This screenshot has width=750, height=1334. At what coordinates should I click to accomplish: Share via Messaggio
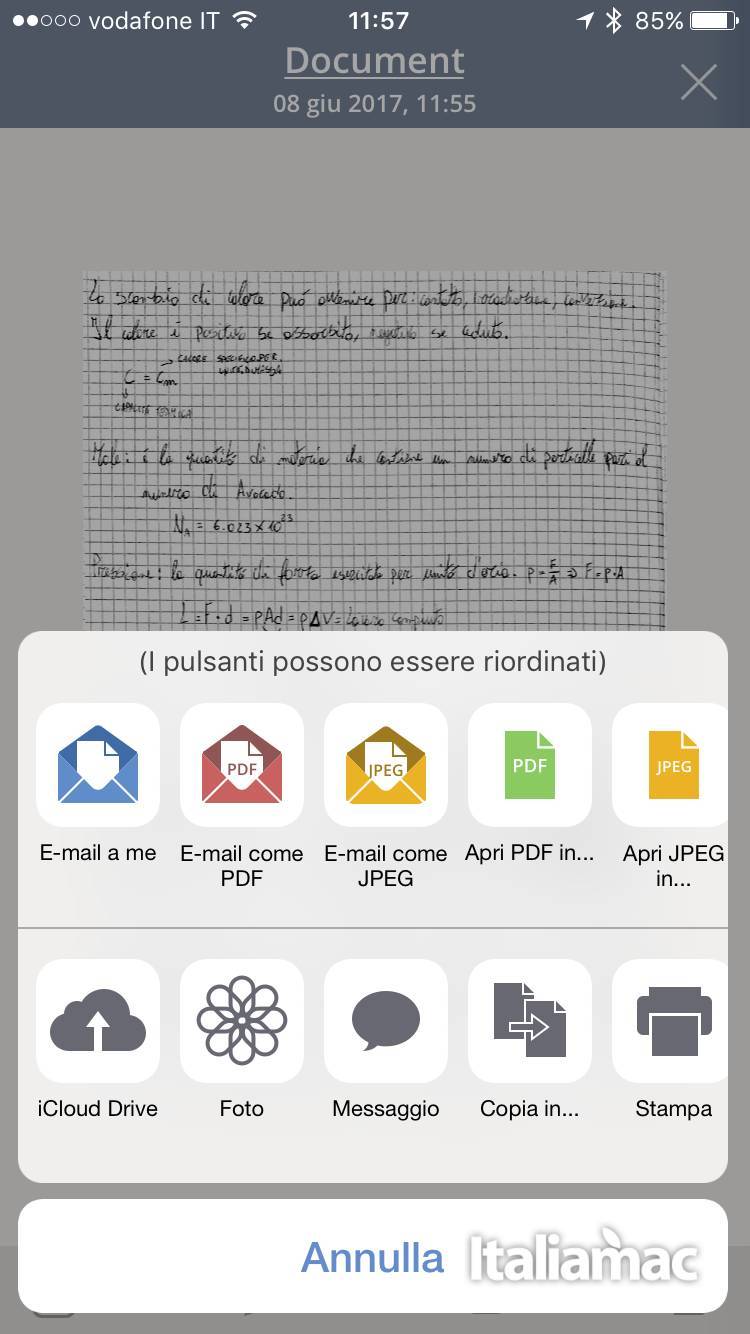pyautogui.click(x=386, y=1021)
